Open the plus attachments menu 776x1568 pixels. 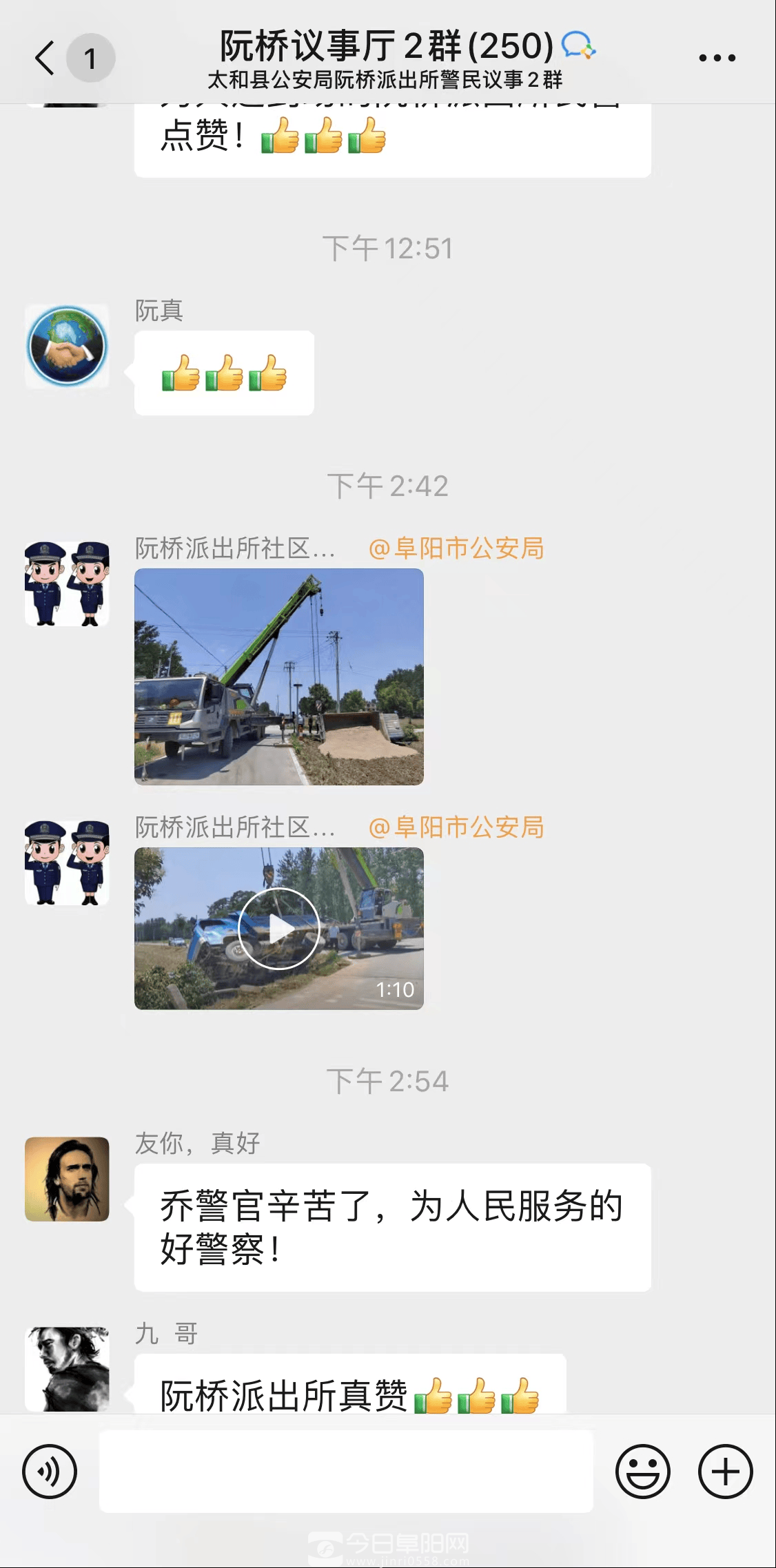click(x=725, y=1472)
